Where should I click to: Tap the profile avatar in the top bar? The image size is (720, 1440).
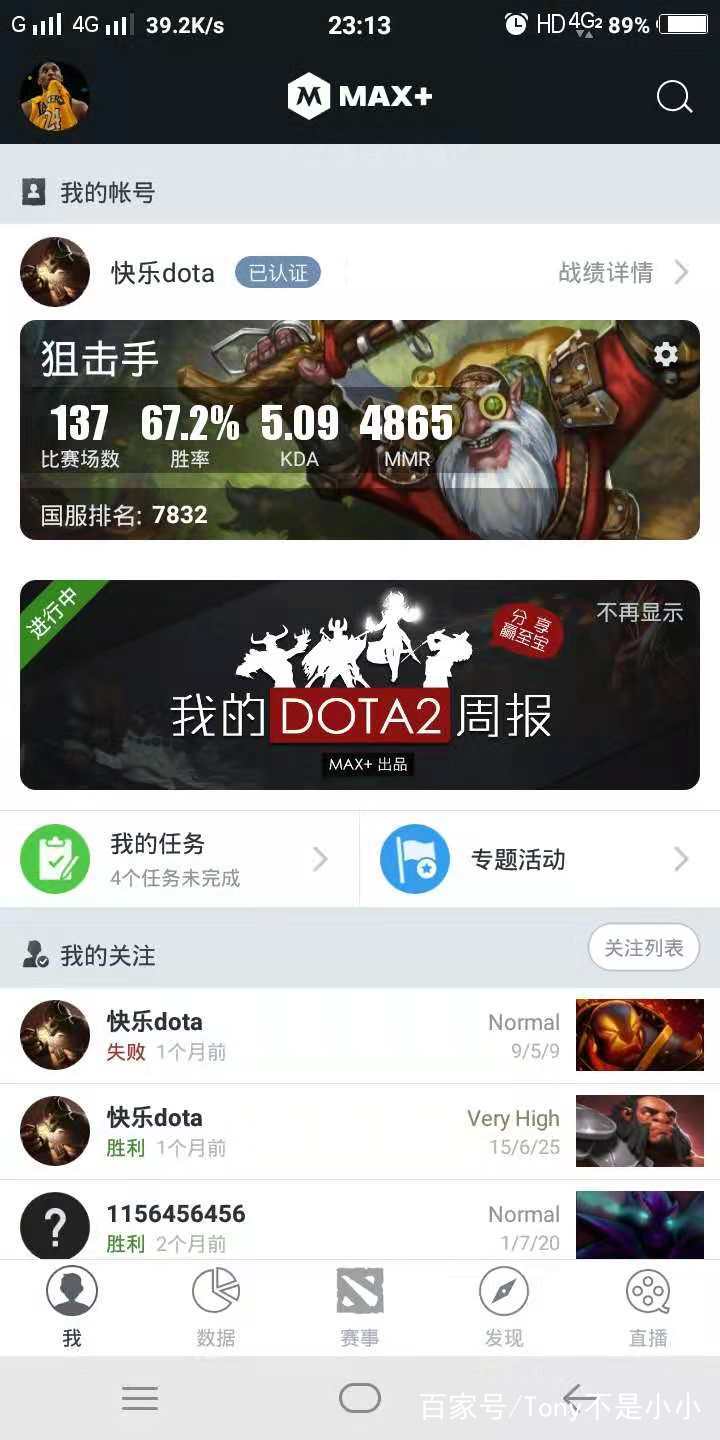coord(55,97)
